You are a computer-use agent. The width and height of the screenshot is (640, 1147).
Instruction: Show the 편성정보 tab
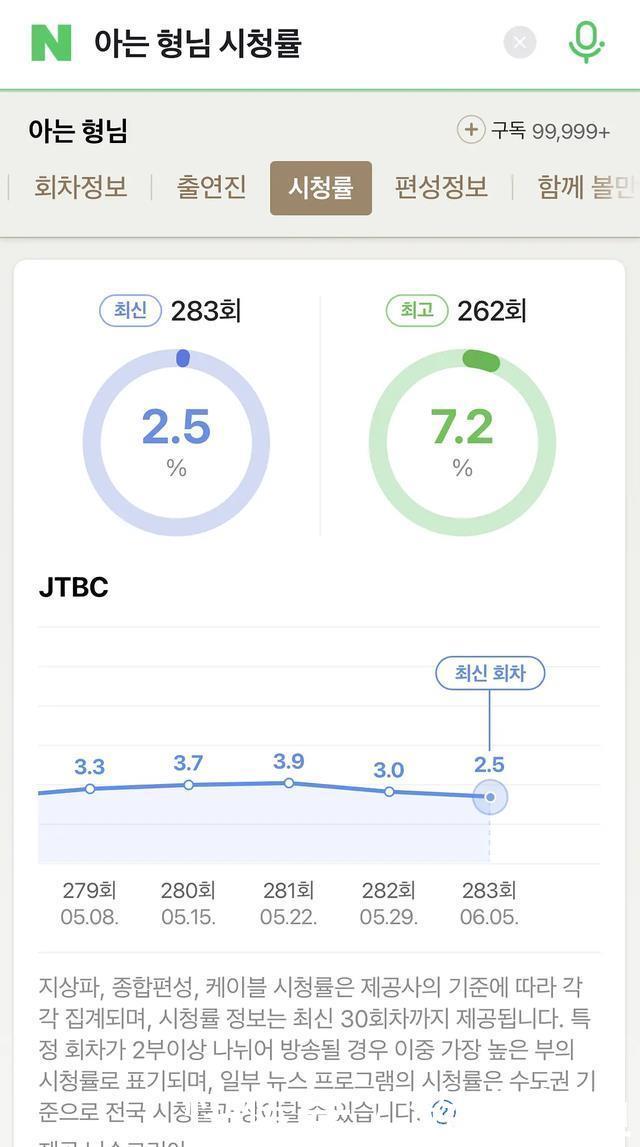440,187
